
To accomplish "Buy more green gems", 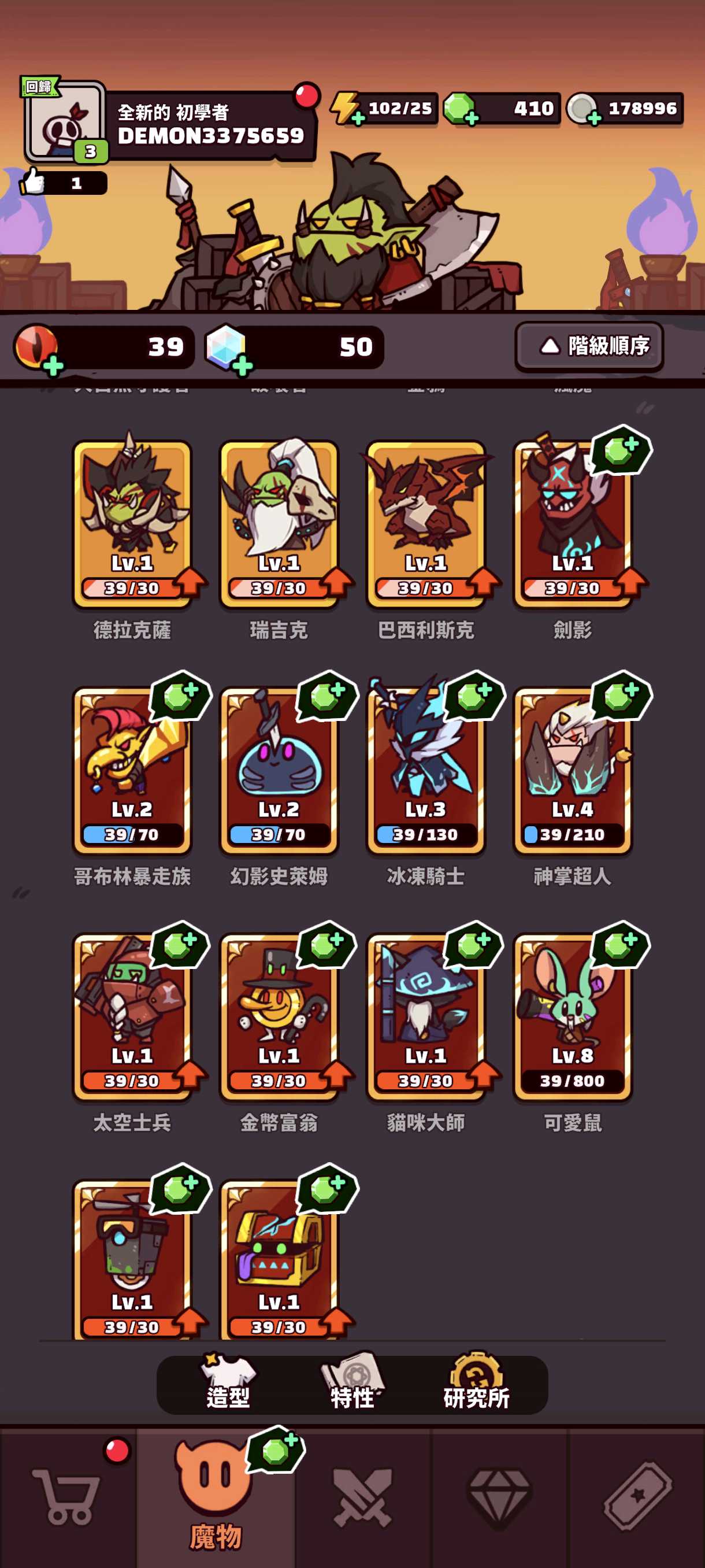I will [x=472, y=117].
